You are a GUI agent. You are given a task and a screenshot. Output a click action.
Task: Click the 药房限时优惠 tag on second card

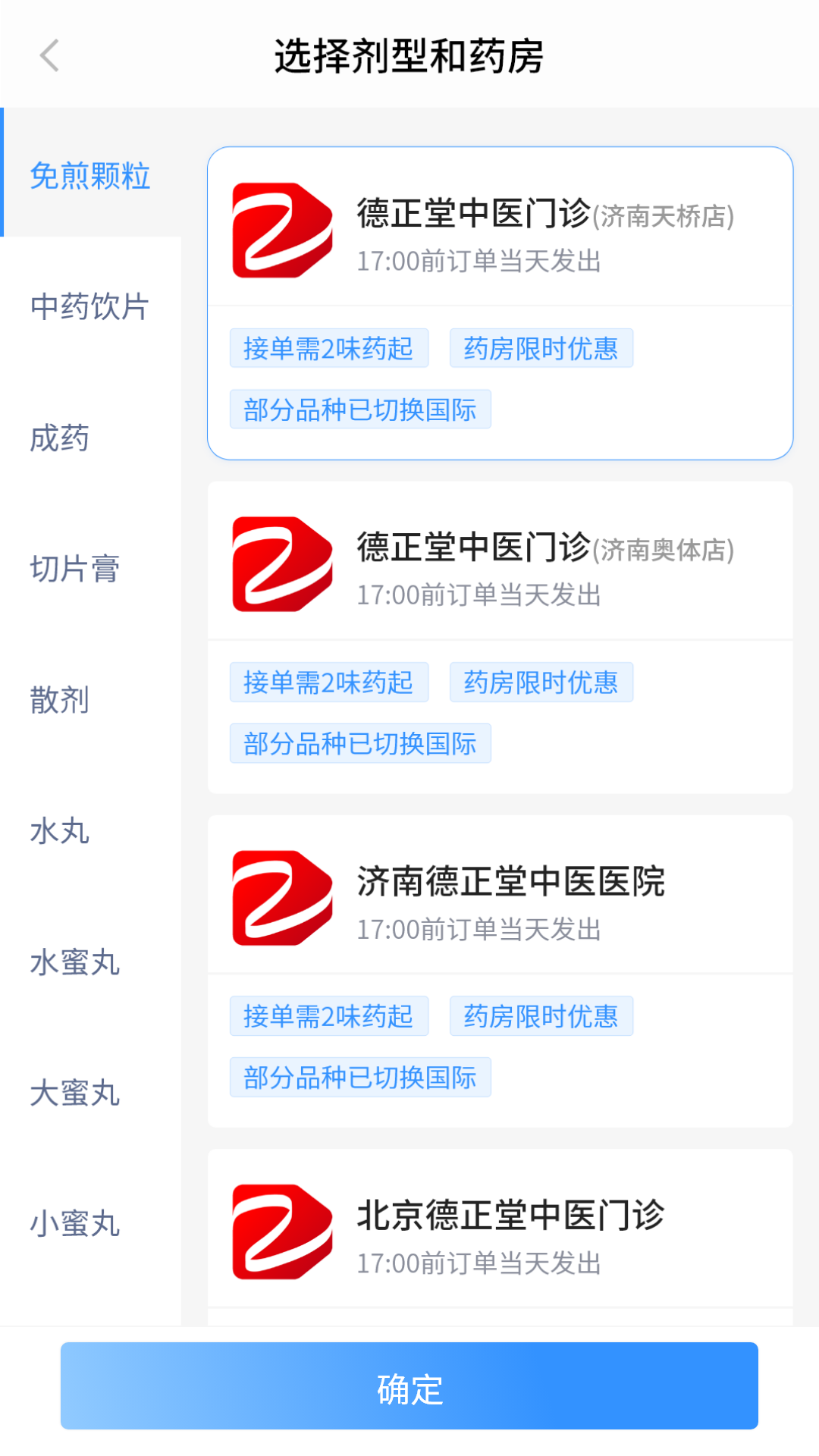point(541,682)
